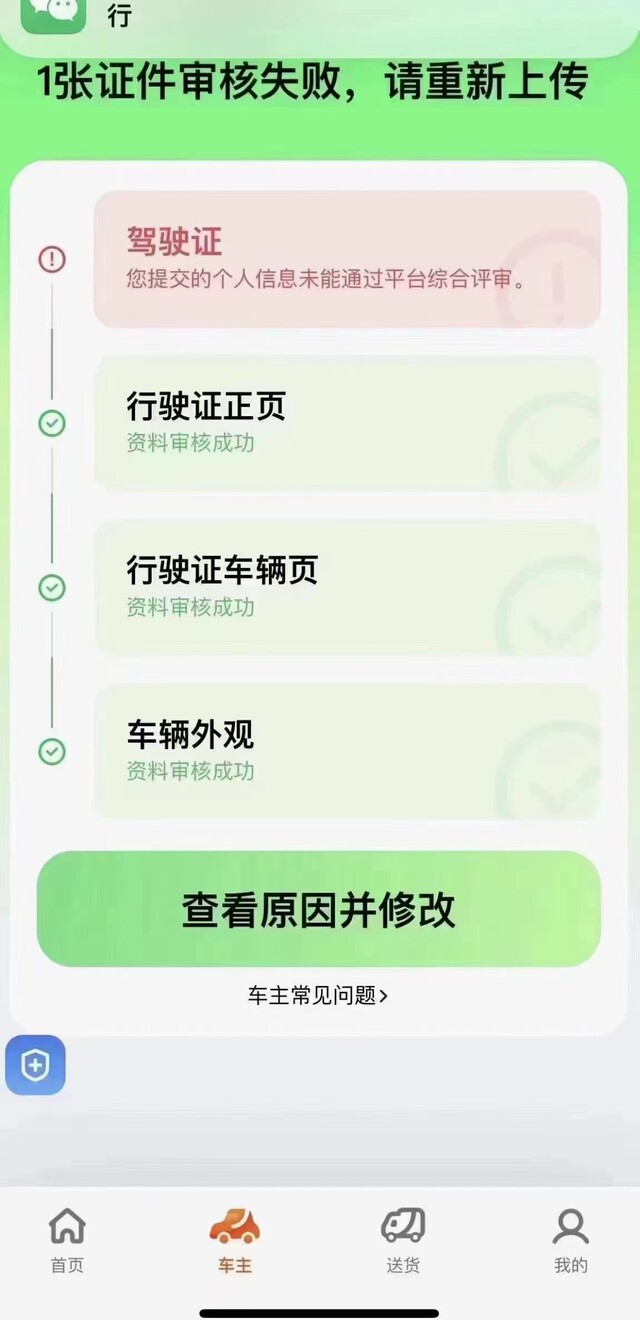
Task: Select the 车主 tab
Action: point(235,1240)
